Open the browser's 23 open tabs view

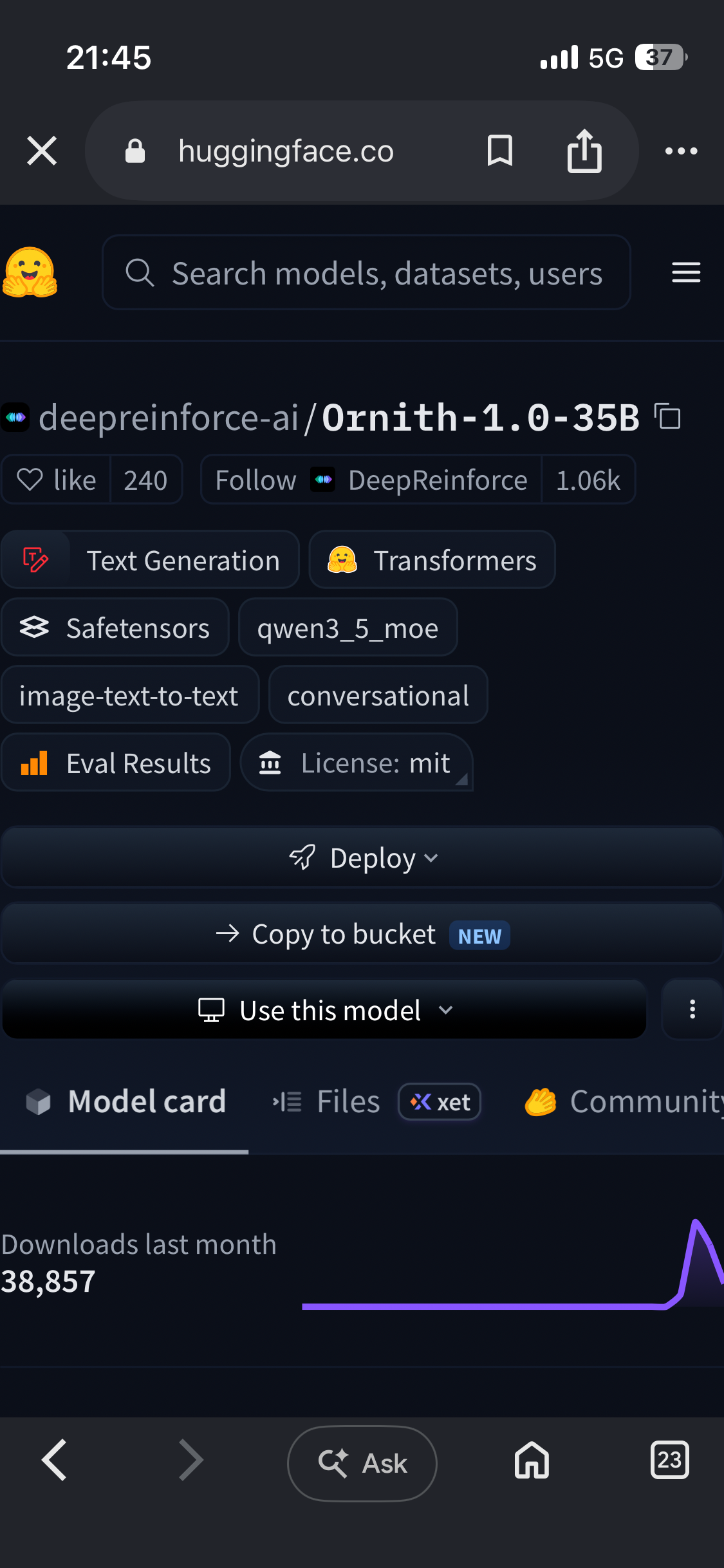click(x=669, y=1460)
